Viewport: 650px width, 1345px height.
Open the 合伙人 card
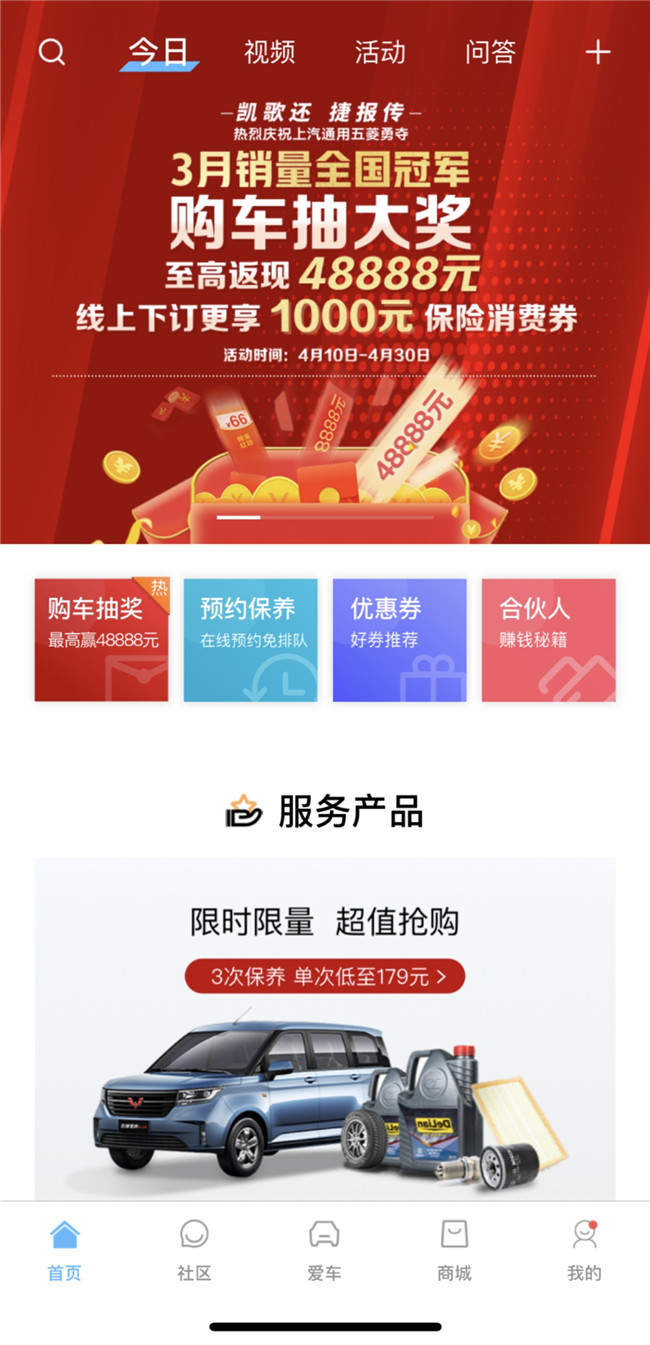[x=548, y=640]
